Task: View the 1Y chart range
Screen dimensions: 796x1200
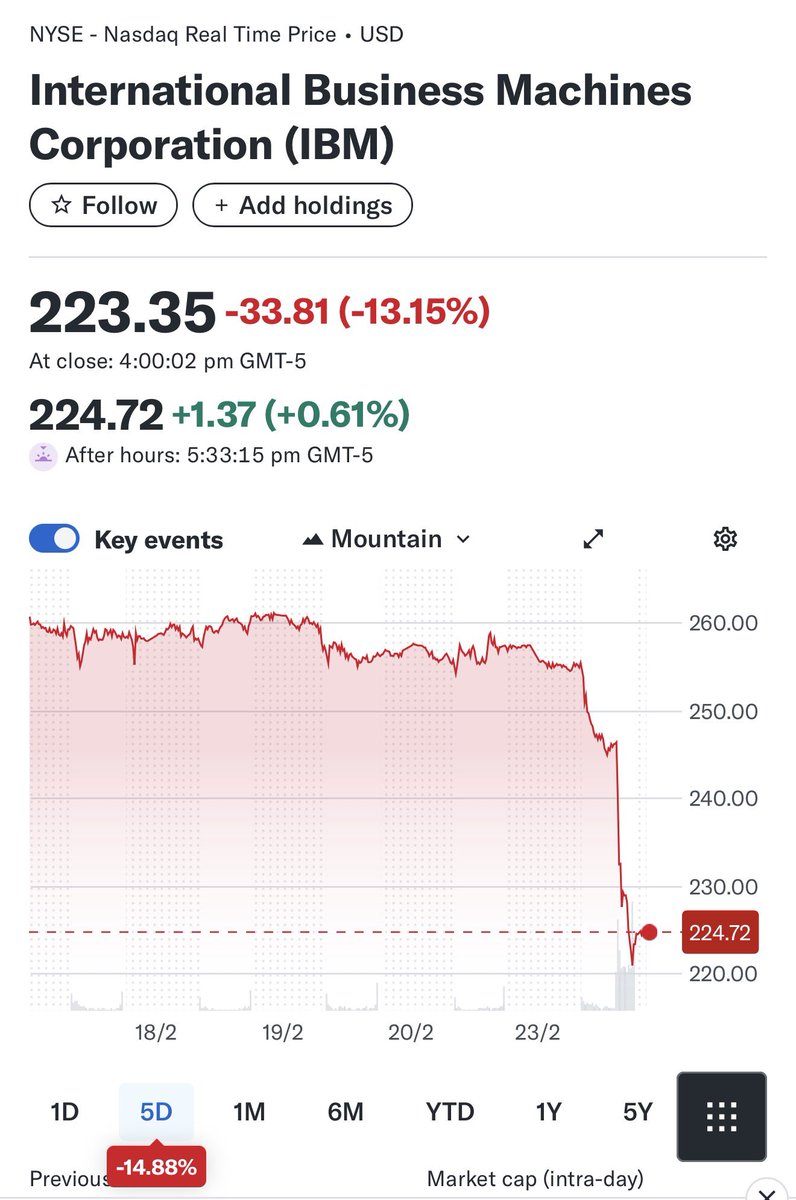Action: click(x=548, y=1111)
